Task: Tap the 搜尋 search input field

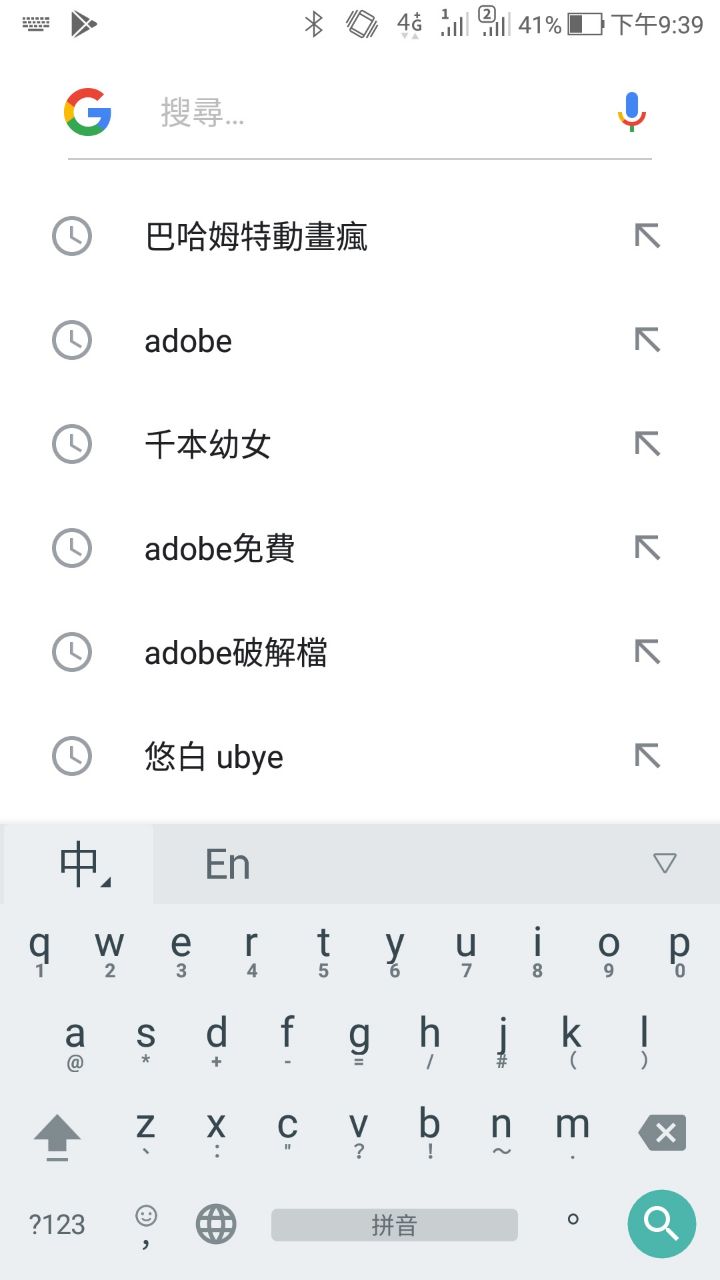Action: [370, 112]
